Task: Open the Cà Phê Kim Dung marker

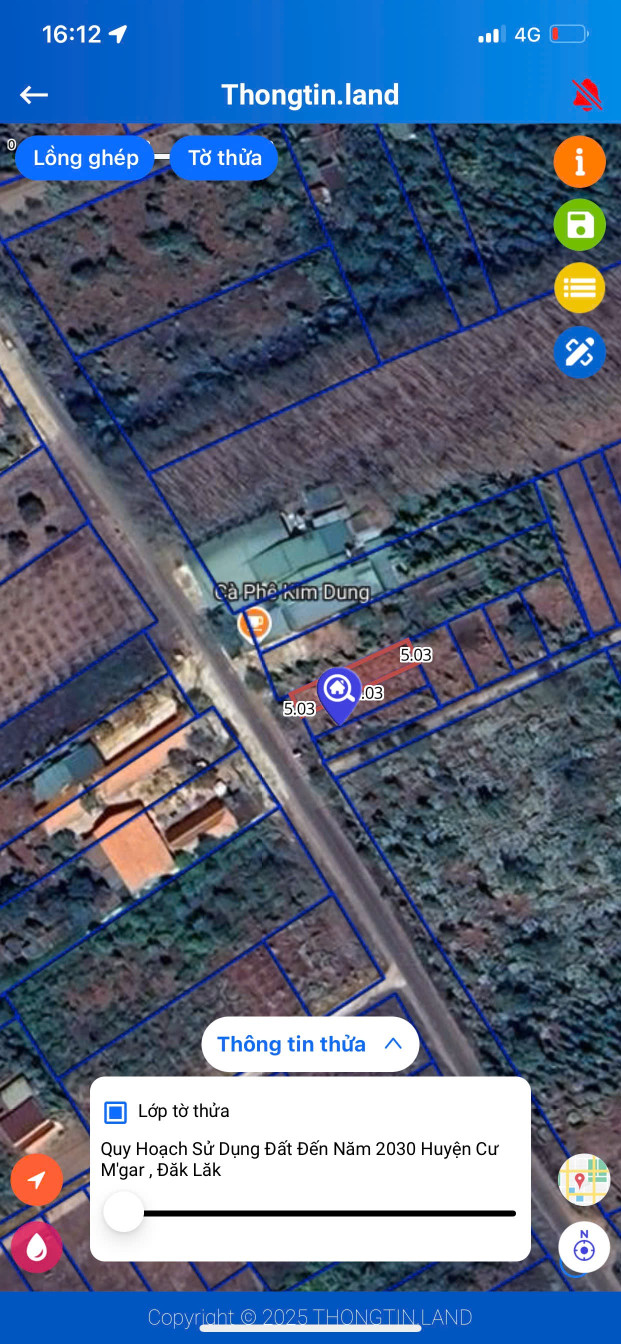Action: click(x=254, y=624)
